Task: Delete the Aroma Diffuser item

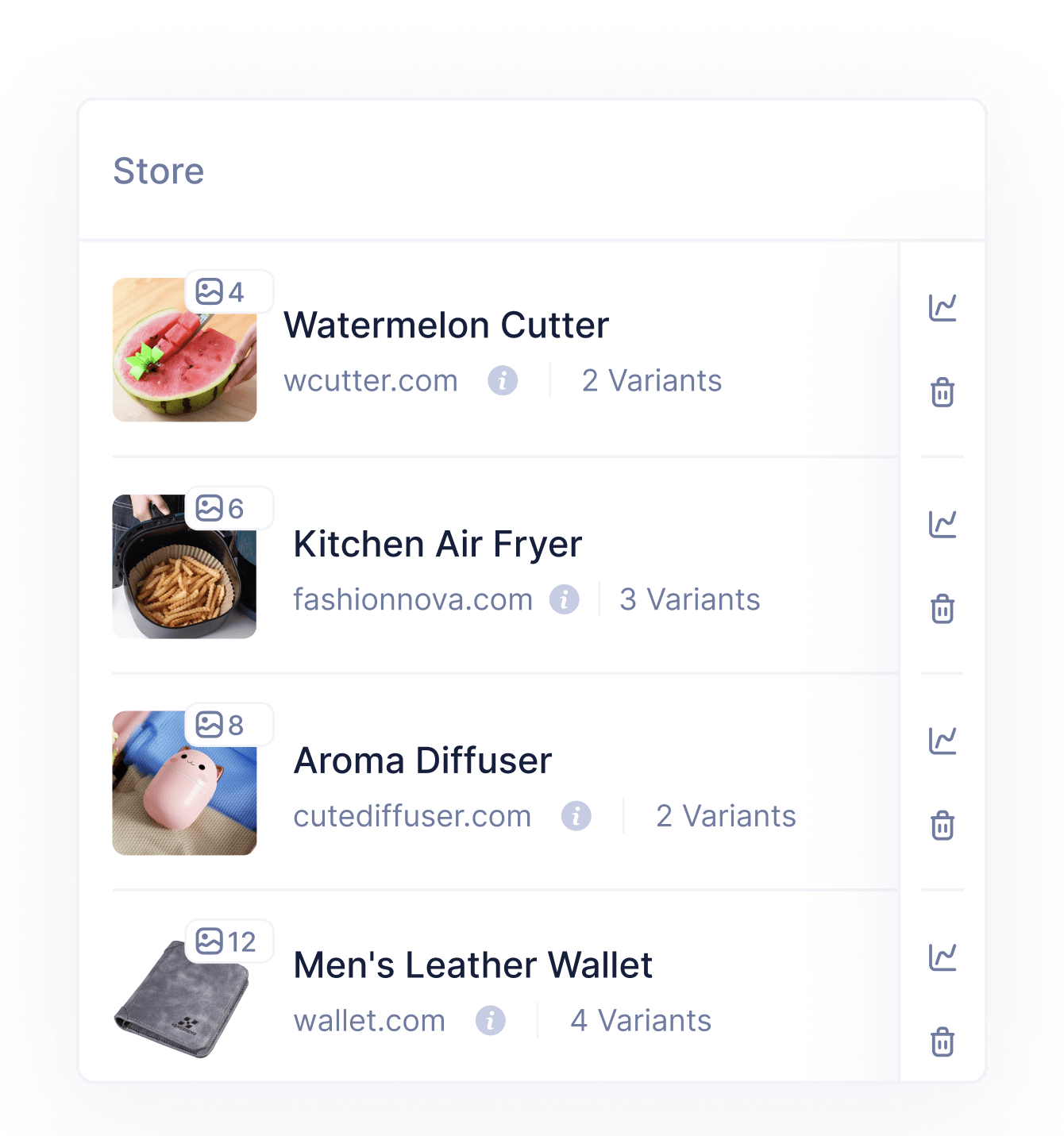Action: (943, 826)
